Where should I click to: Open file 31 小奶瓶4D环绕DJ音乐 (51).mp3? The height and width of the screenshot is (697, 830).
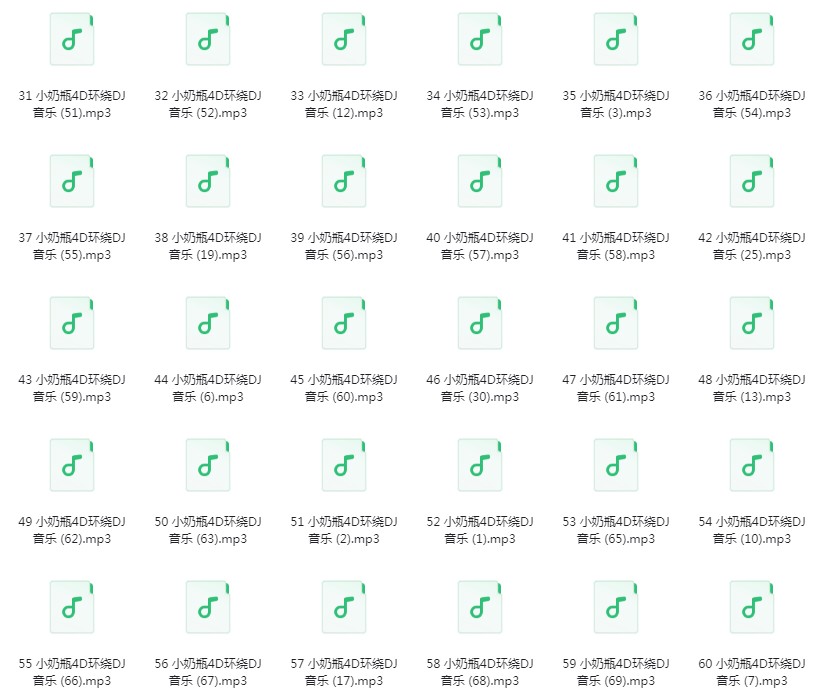click(x=72, y=40)
